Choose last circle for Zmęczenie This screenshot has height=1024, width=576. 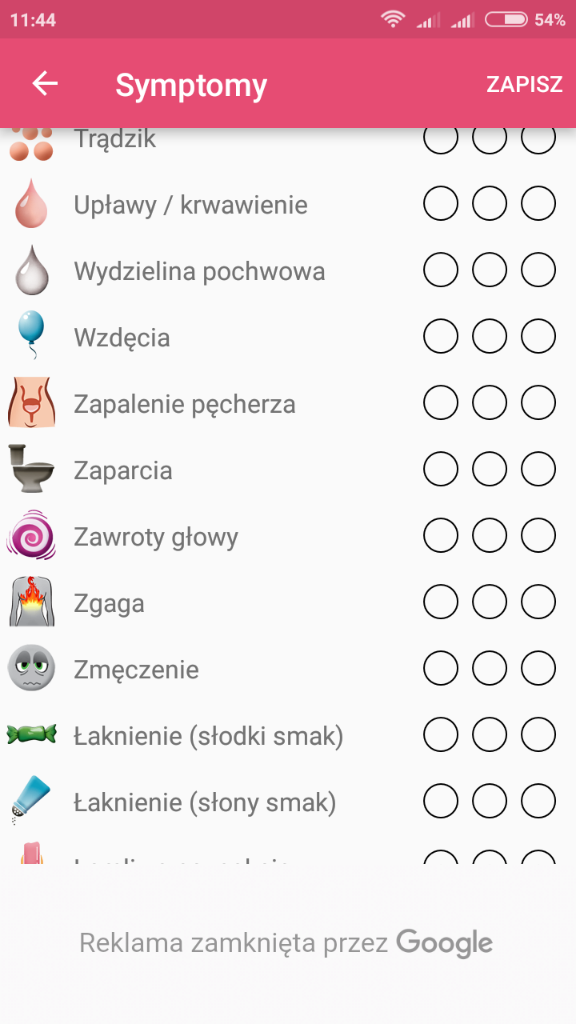[x=538, y=667]
